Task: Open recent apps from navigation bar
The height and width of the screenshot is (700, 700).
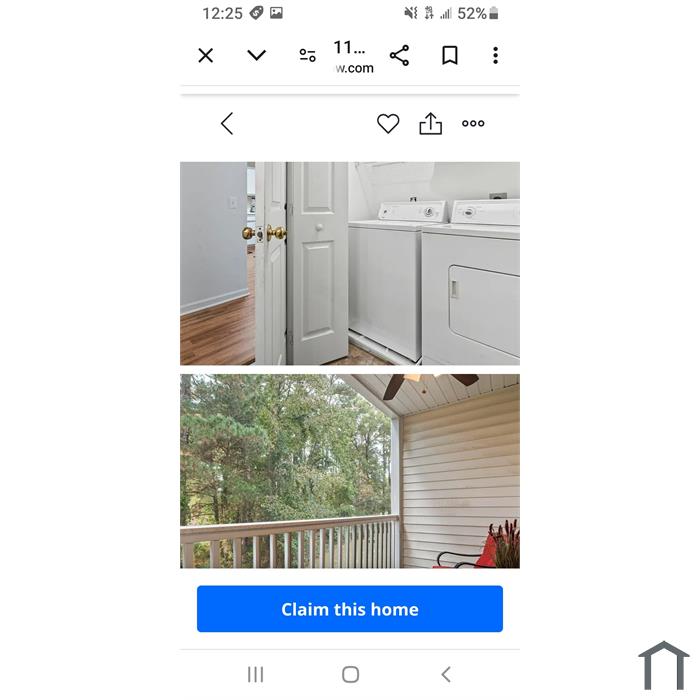Action: click(255, 675)
